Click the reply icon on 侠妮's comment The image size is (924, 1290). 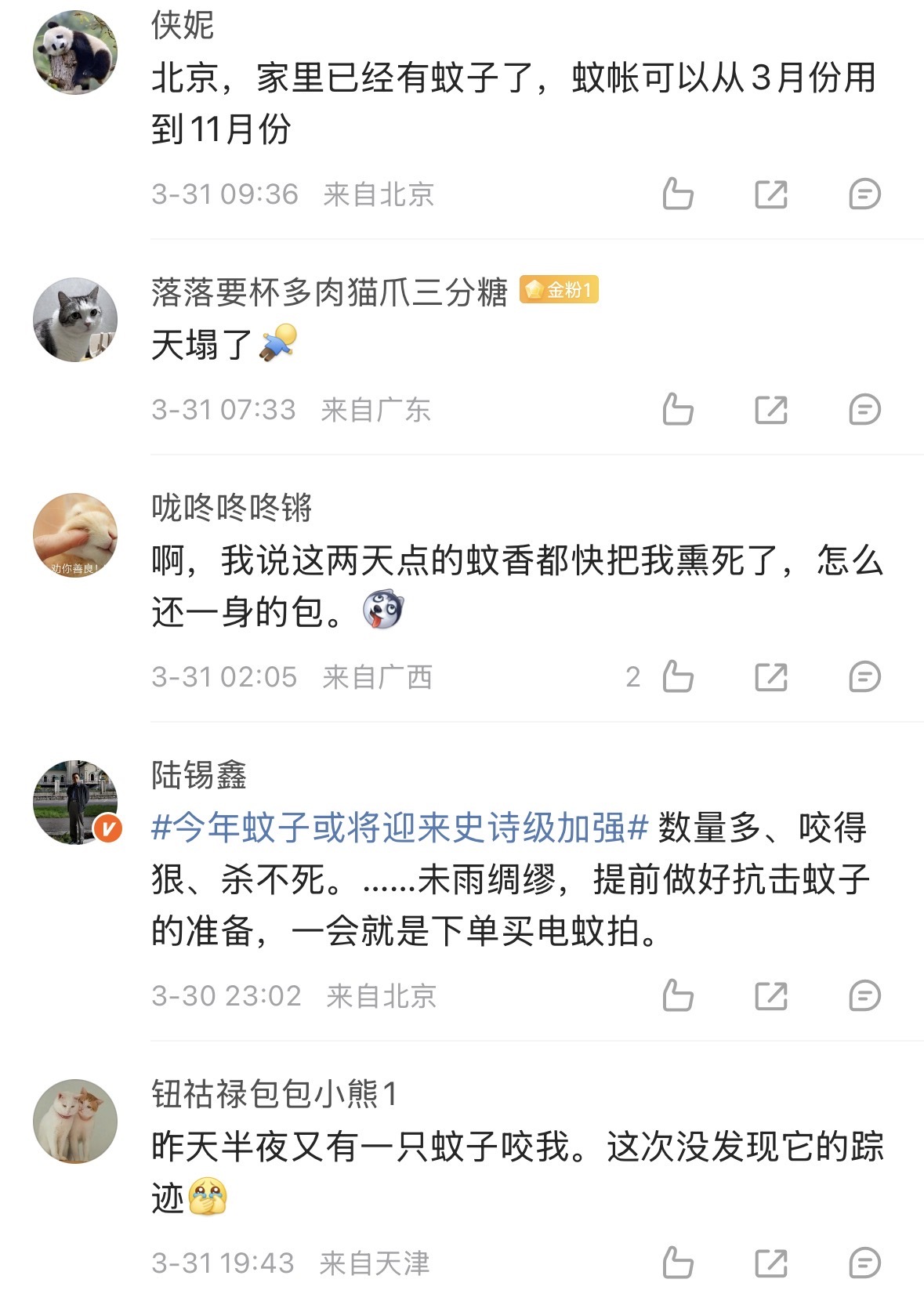[x=866, y=194]
